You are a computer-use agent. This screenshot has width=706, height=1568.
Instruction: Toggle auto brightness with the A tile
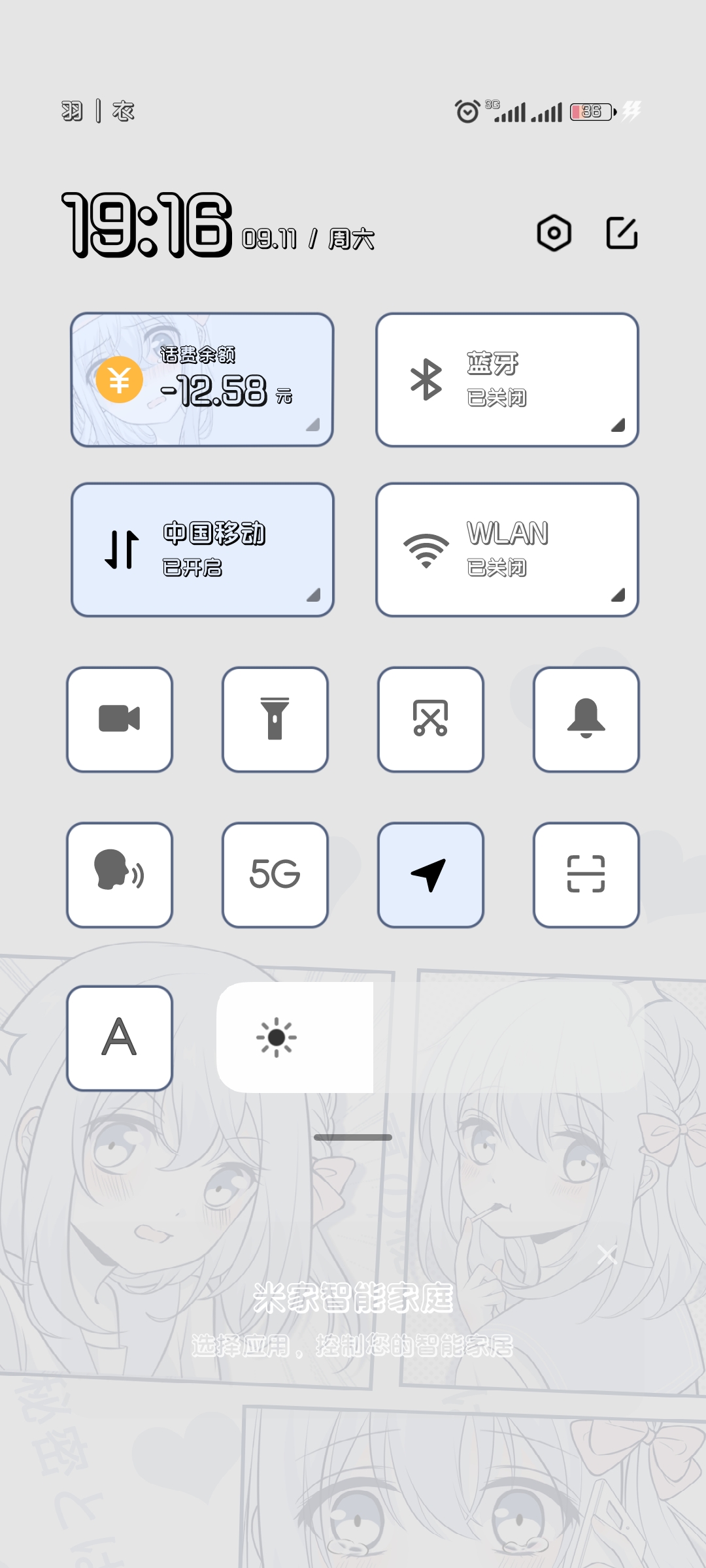pos(120,1038)
